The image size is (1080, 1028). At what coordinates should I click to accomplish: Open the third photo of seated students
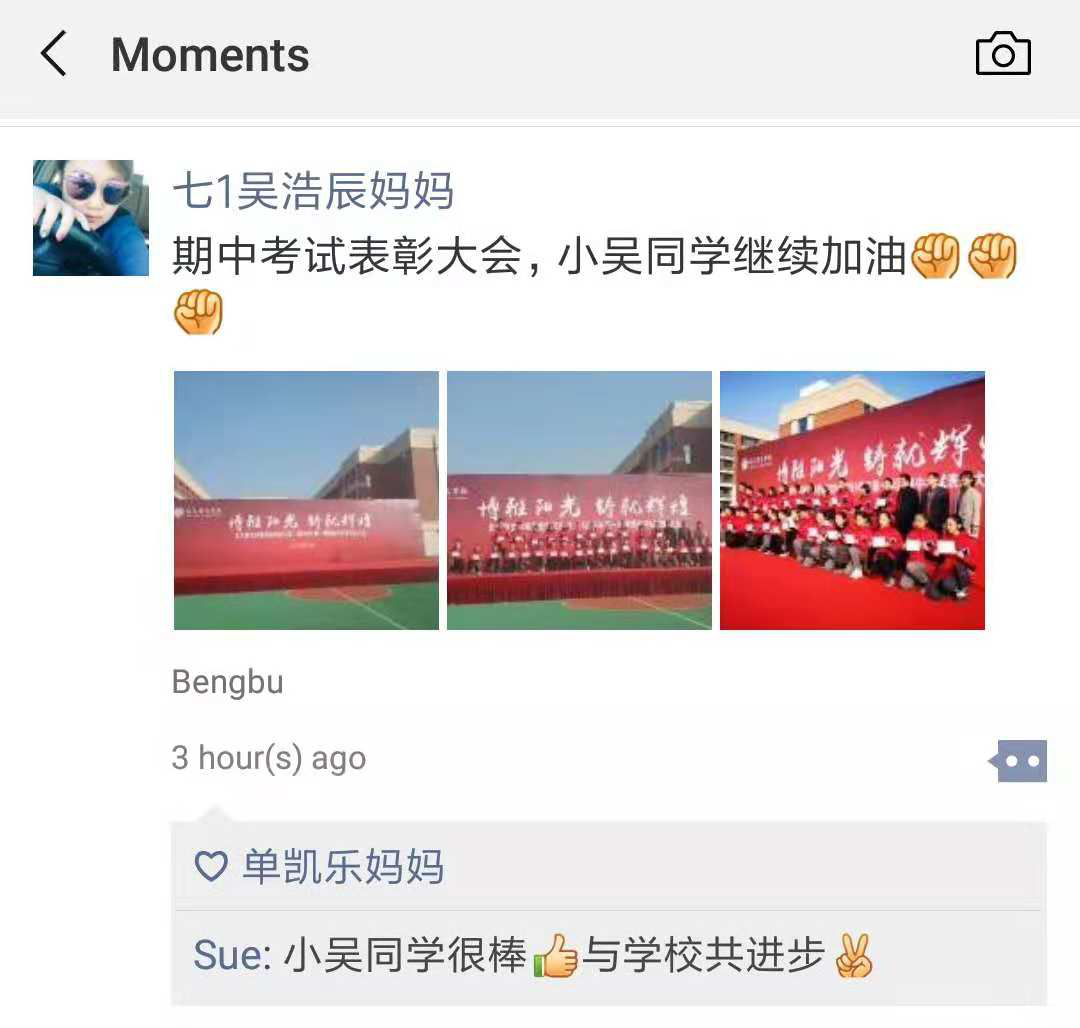852,500
